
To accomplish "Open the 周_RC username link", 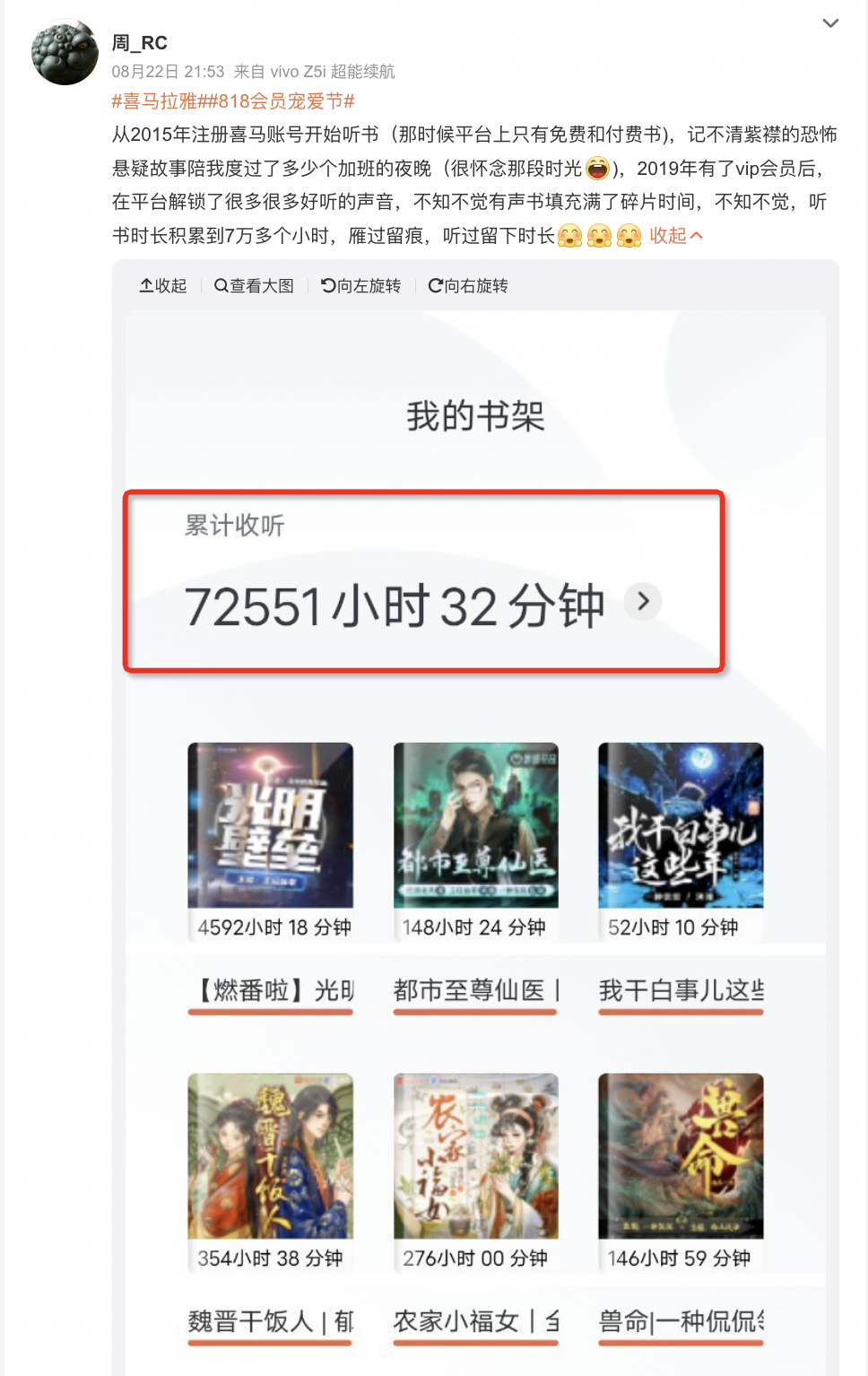I will (x=139, y=42).
